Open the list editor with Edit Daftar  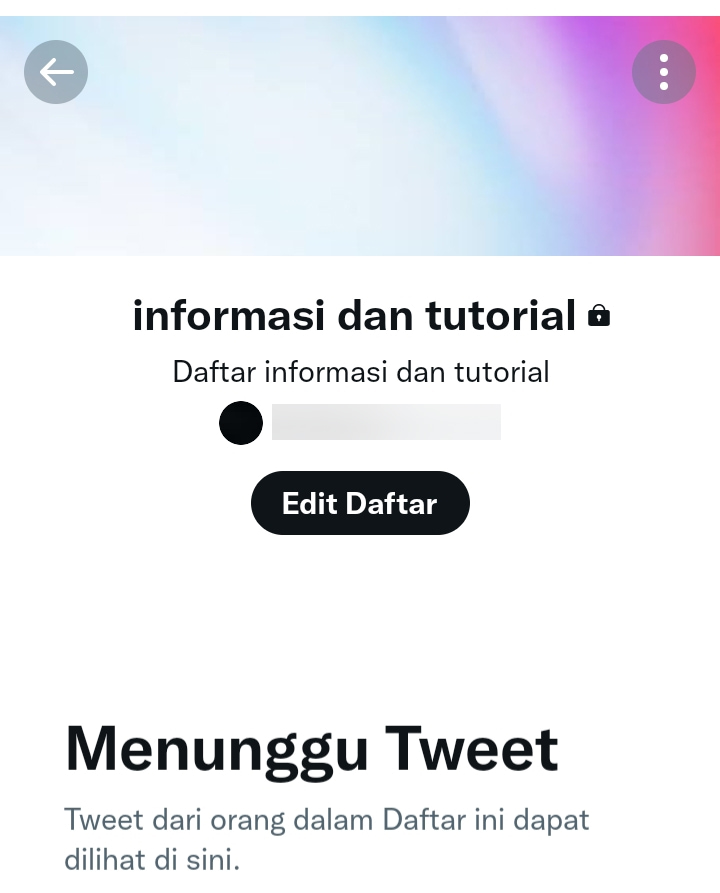(x=360, y=503)
